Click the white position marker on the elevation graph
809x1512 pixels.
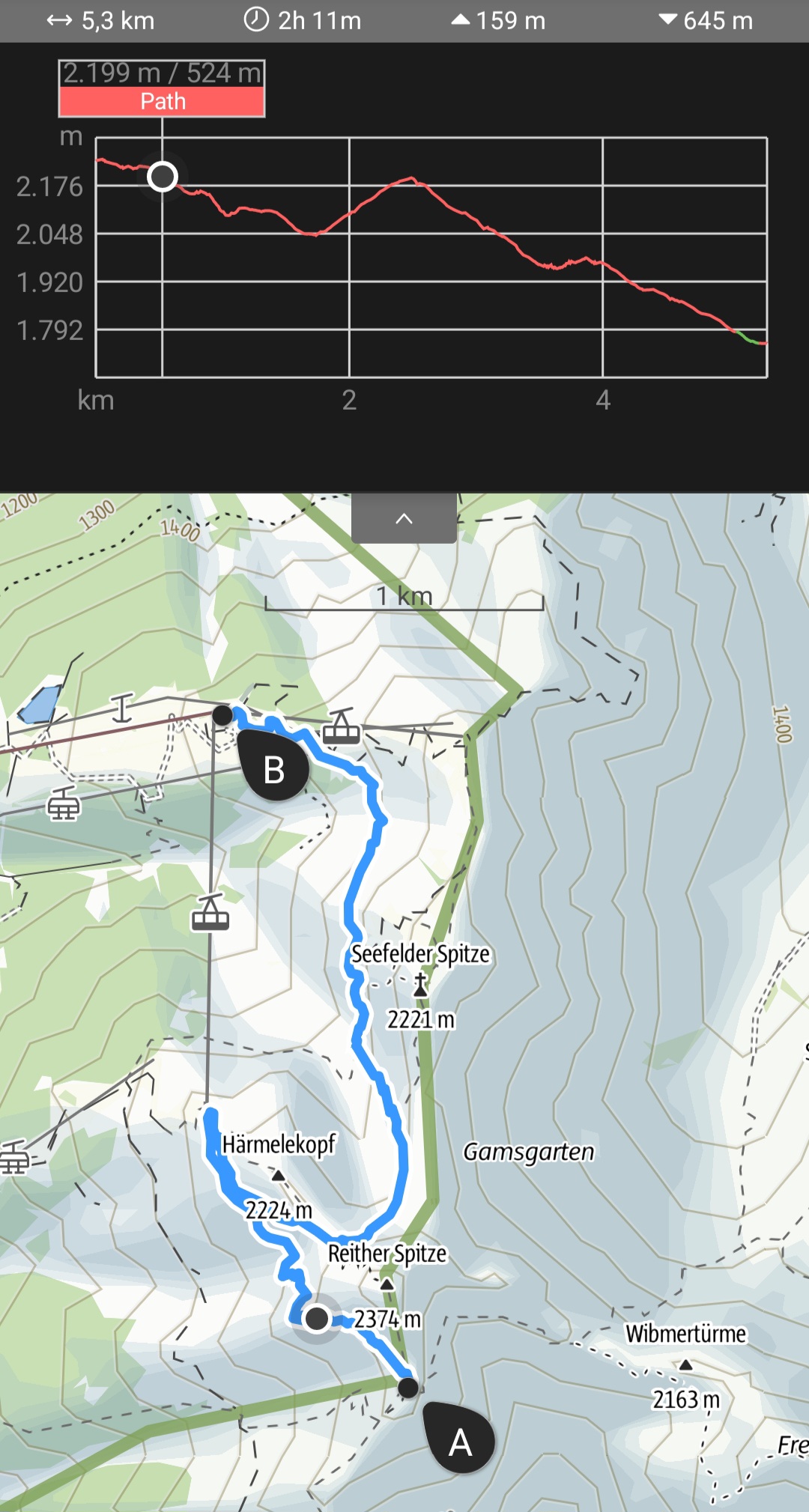click(x=163, y=176)
